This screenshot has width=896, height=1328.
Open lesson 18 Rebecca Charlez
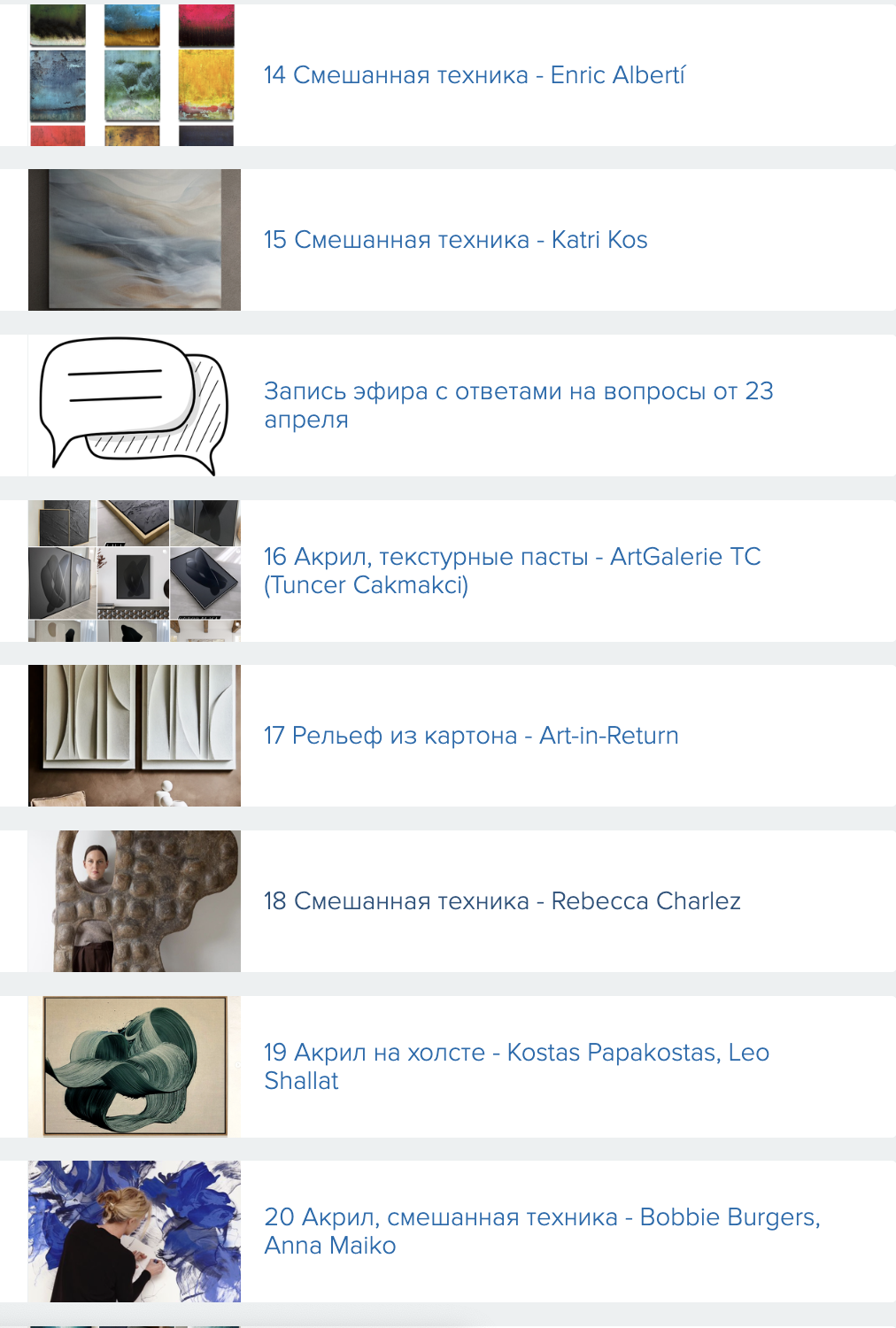pos(501,901)
